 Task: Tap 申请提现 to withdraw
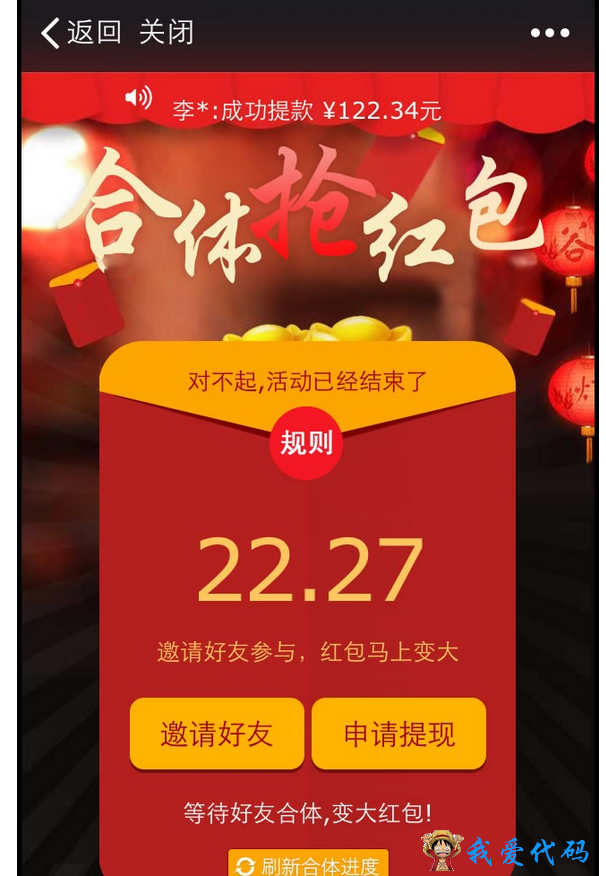pos(399,734)
